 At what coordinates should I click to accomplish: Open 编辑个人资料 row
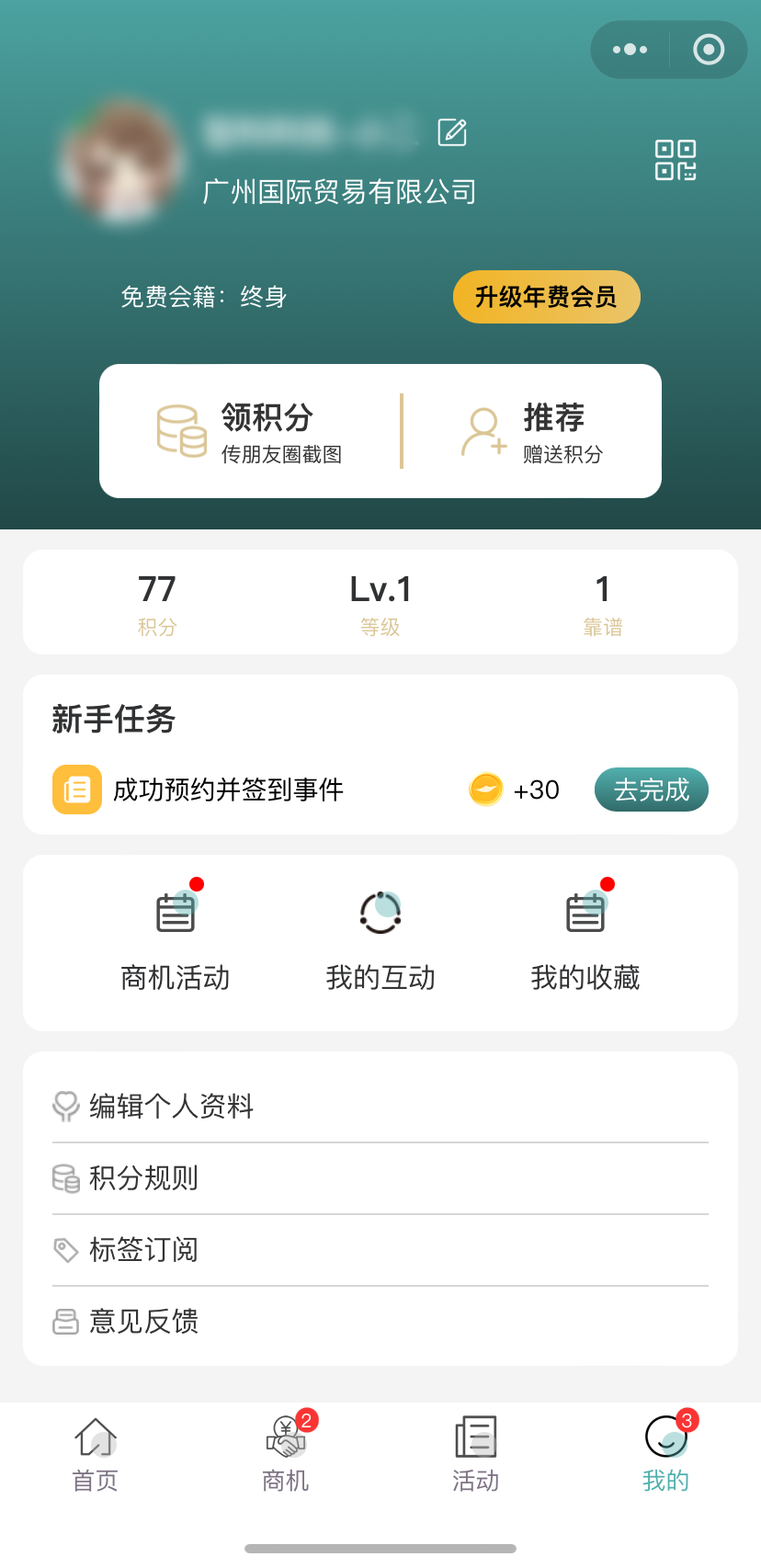coord(380,1106)
